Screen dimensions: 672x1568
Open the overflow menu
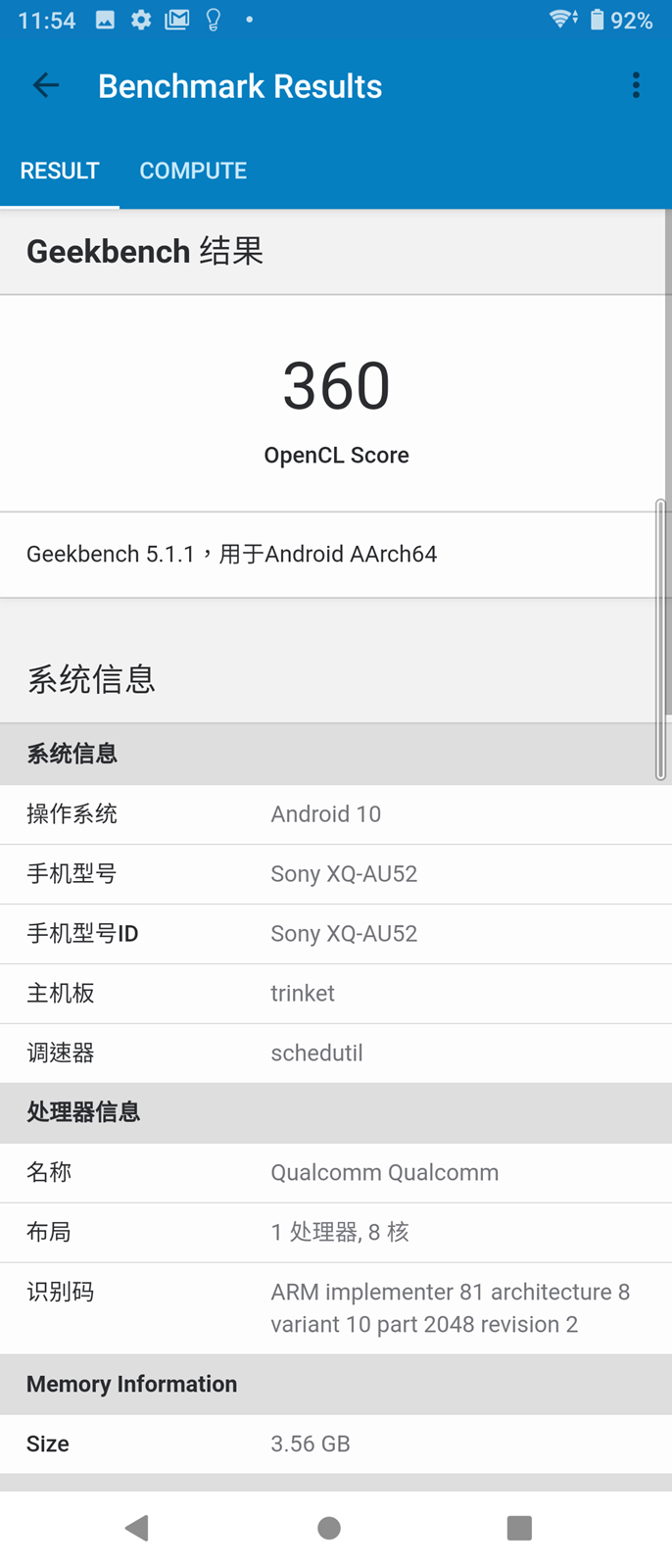pyautogui.click(x=636, y=86)
